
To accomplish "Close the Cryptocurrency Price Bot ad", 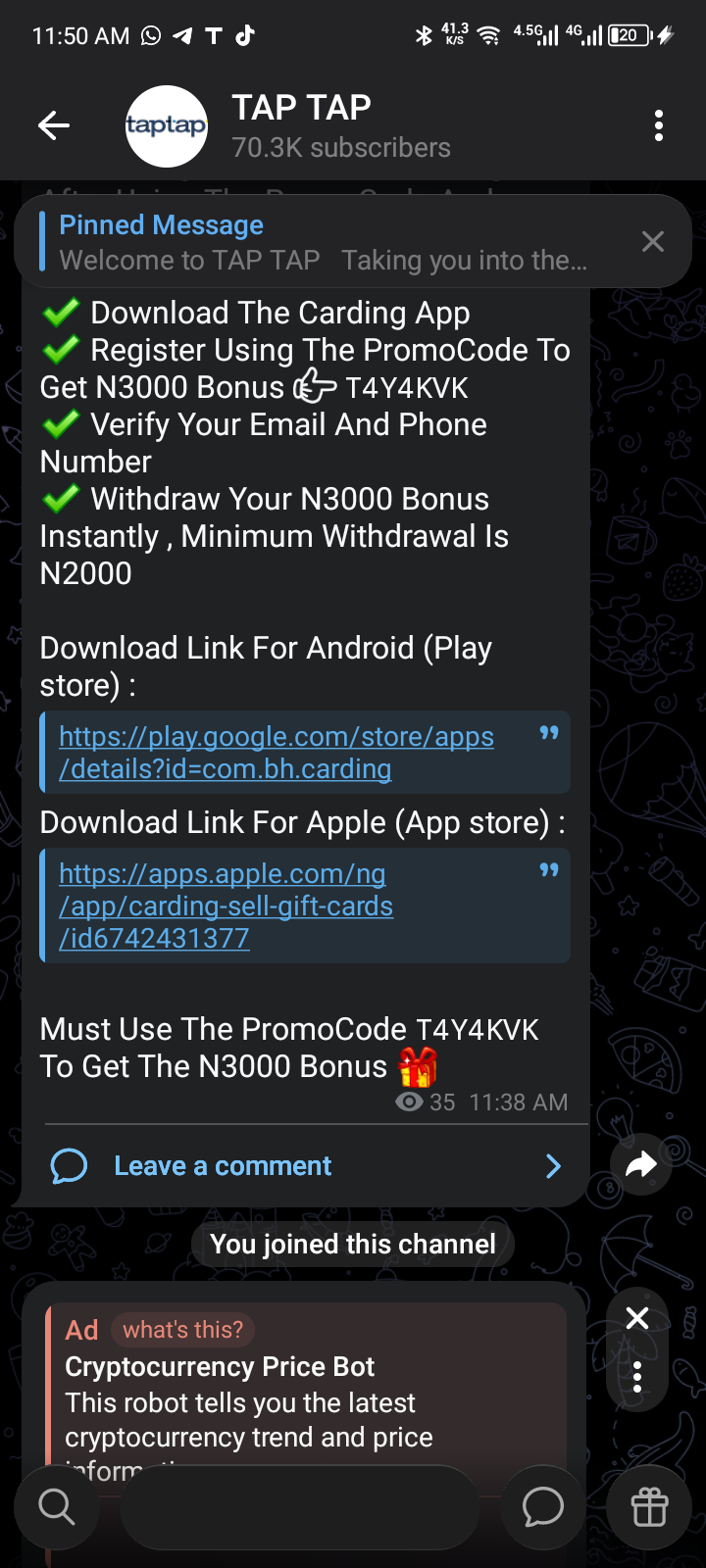I will 637,1318.
